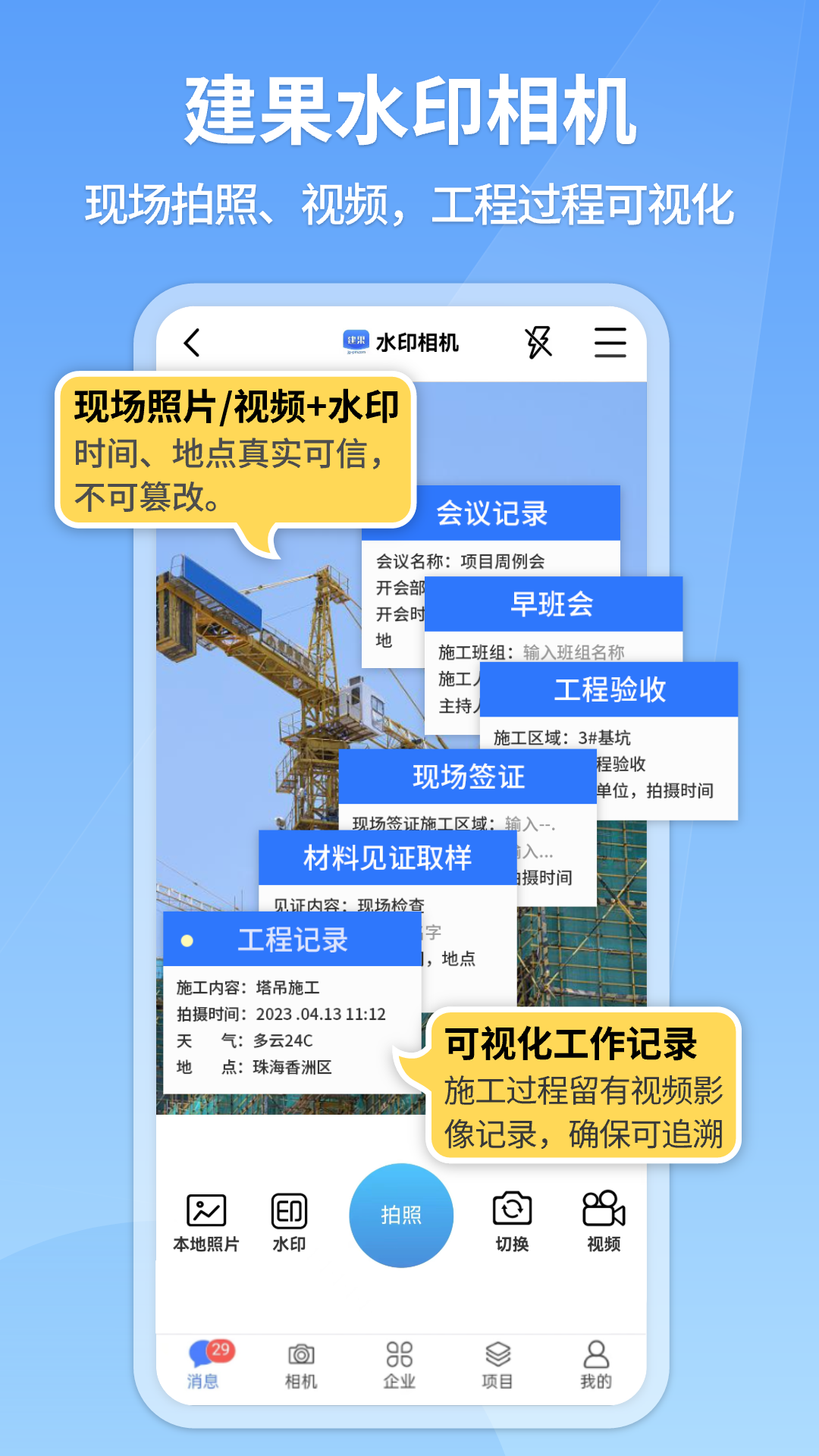This screenshot has height=1456, width=819.
Task: Select the 本地照片 local photos icon
Action: (x=205, y=1211)
